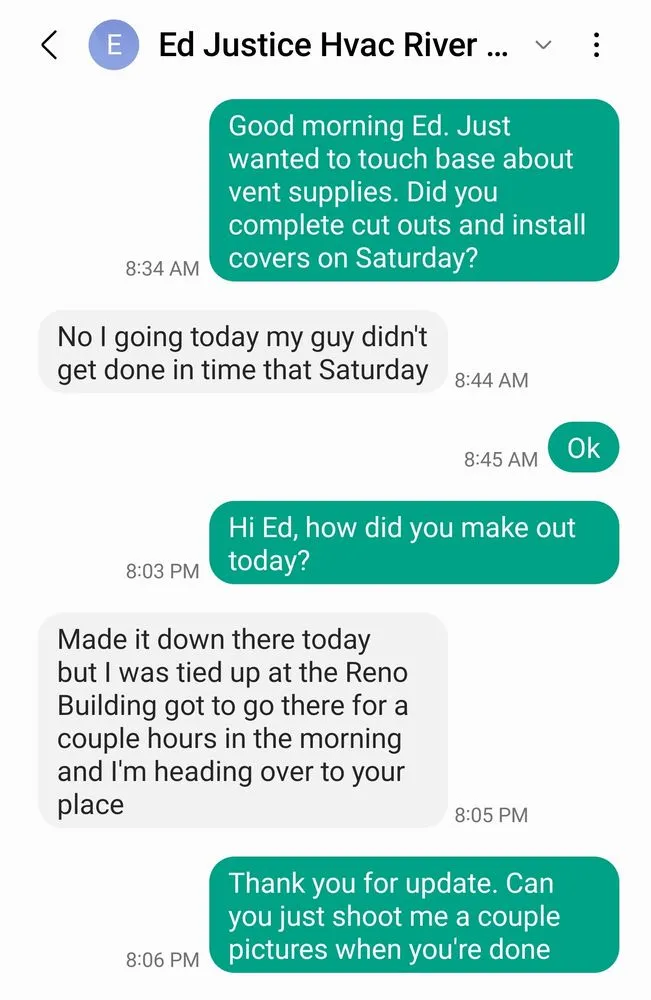This screenshot has height=1000, width=651.
Task: Go back to the conversations list
Action: pos(48,45)
